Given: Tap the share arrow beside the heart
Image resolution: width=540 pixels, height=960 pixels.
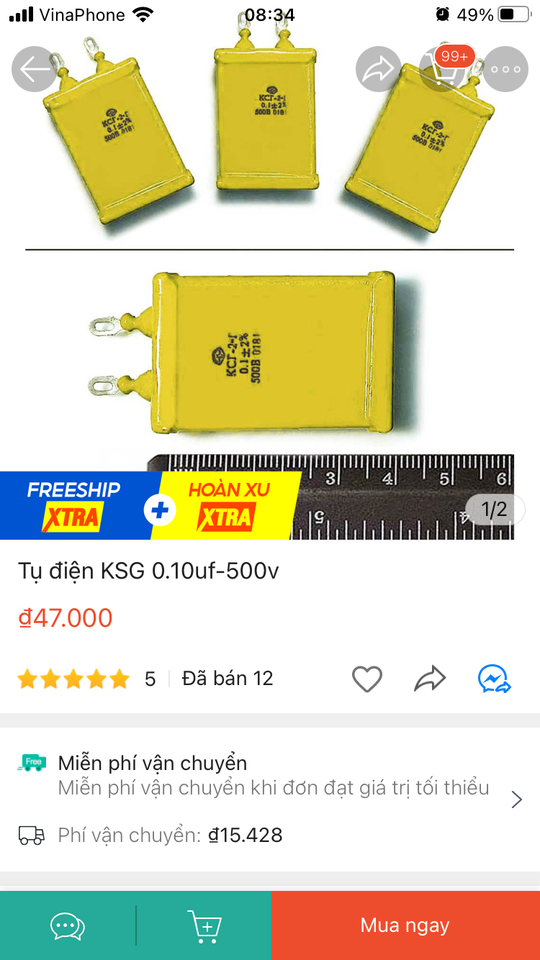Looking at the screenshot, I should point(430,679).
